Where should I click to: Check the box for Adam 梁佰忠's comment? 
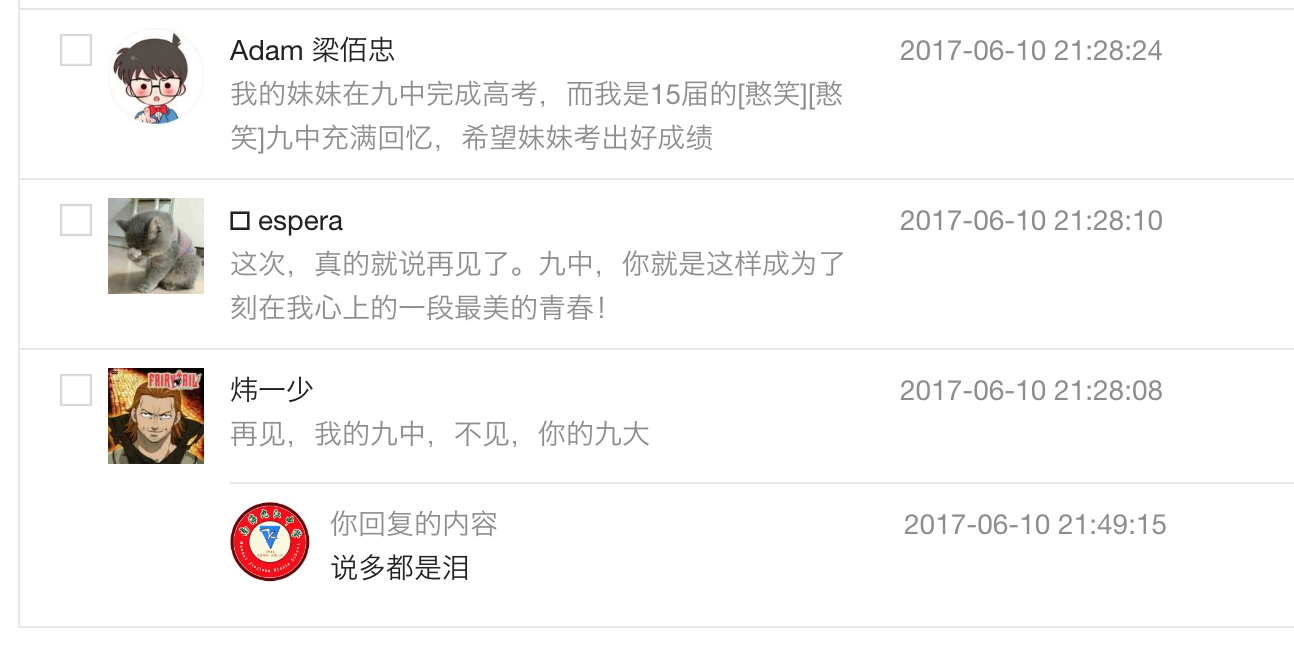76,50
